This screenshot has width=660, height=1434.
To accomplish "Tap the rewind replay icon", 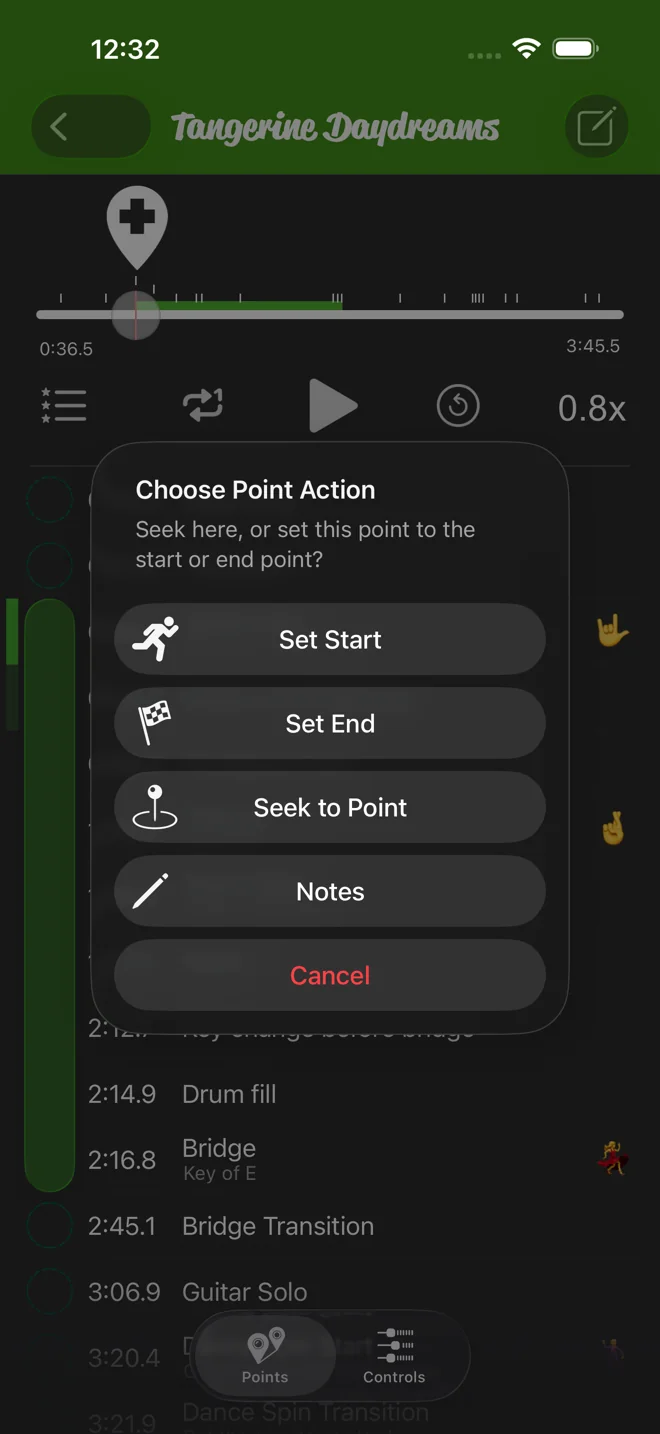I will (x=458, y=406).
